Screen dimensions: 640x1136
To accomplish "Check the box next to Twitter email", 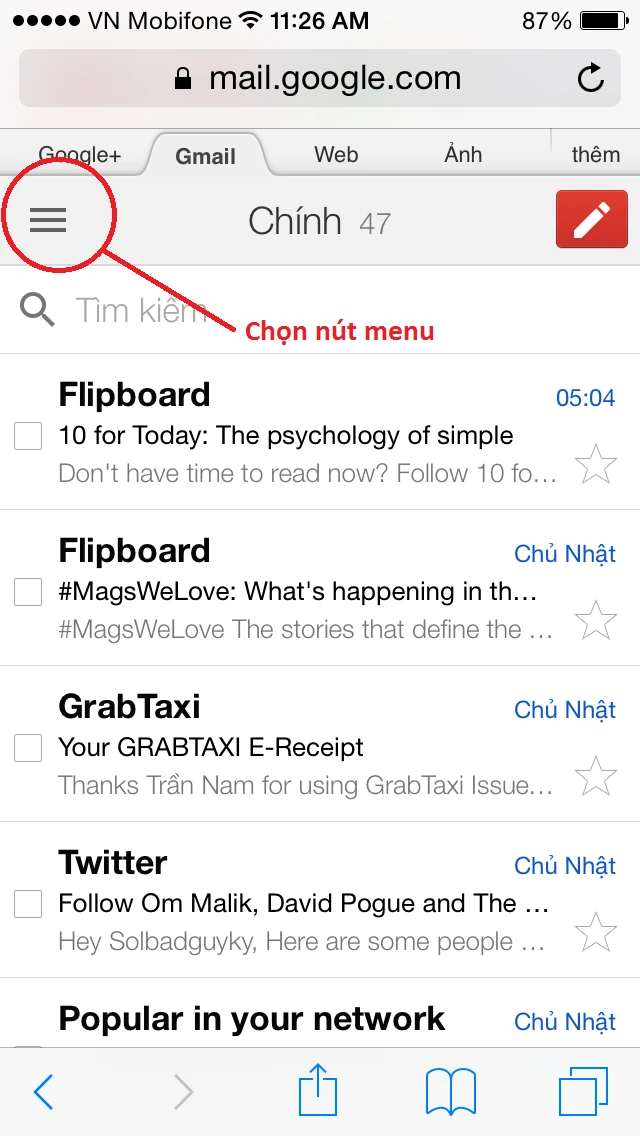I will 28,904.
